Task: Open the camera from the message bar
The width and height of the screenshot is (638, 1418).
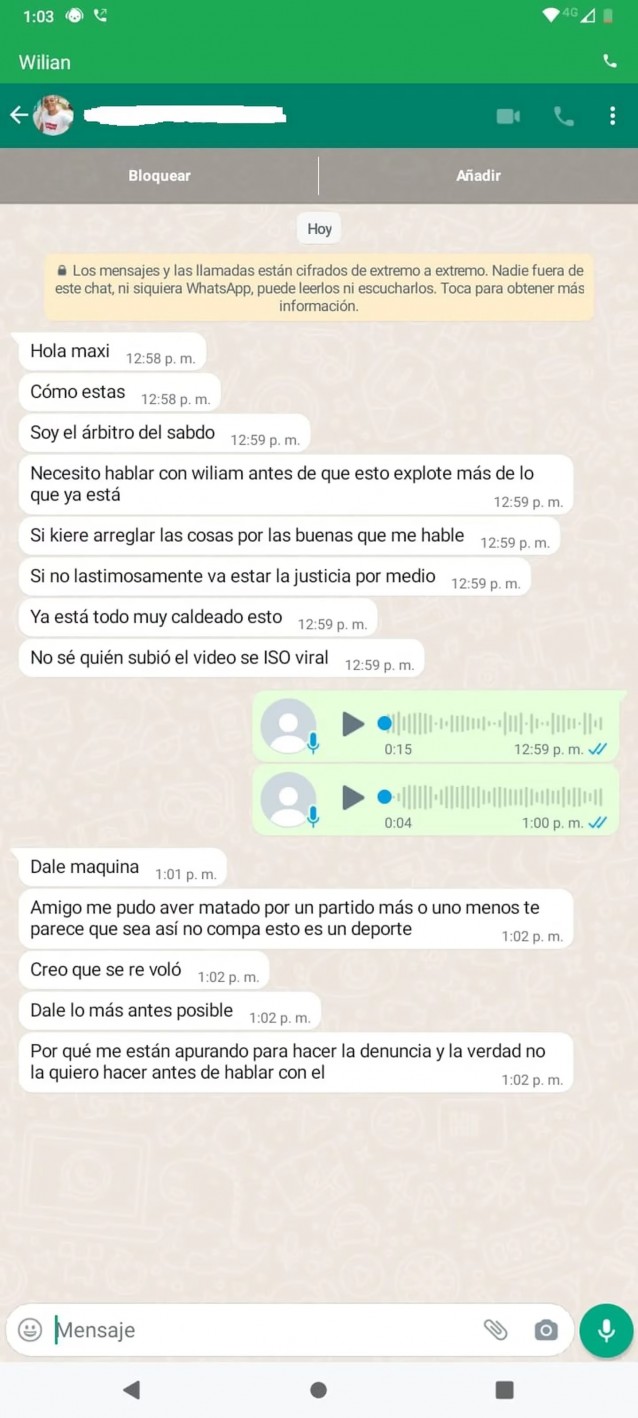Action: (x=545, y=1330)
